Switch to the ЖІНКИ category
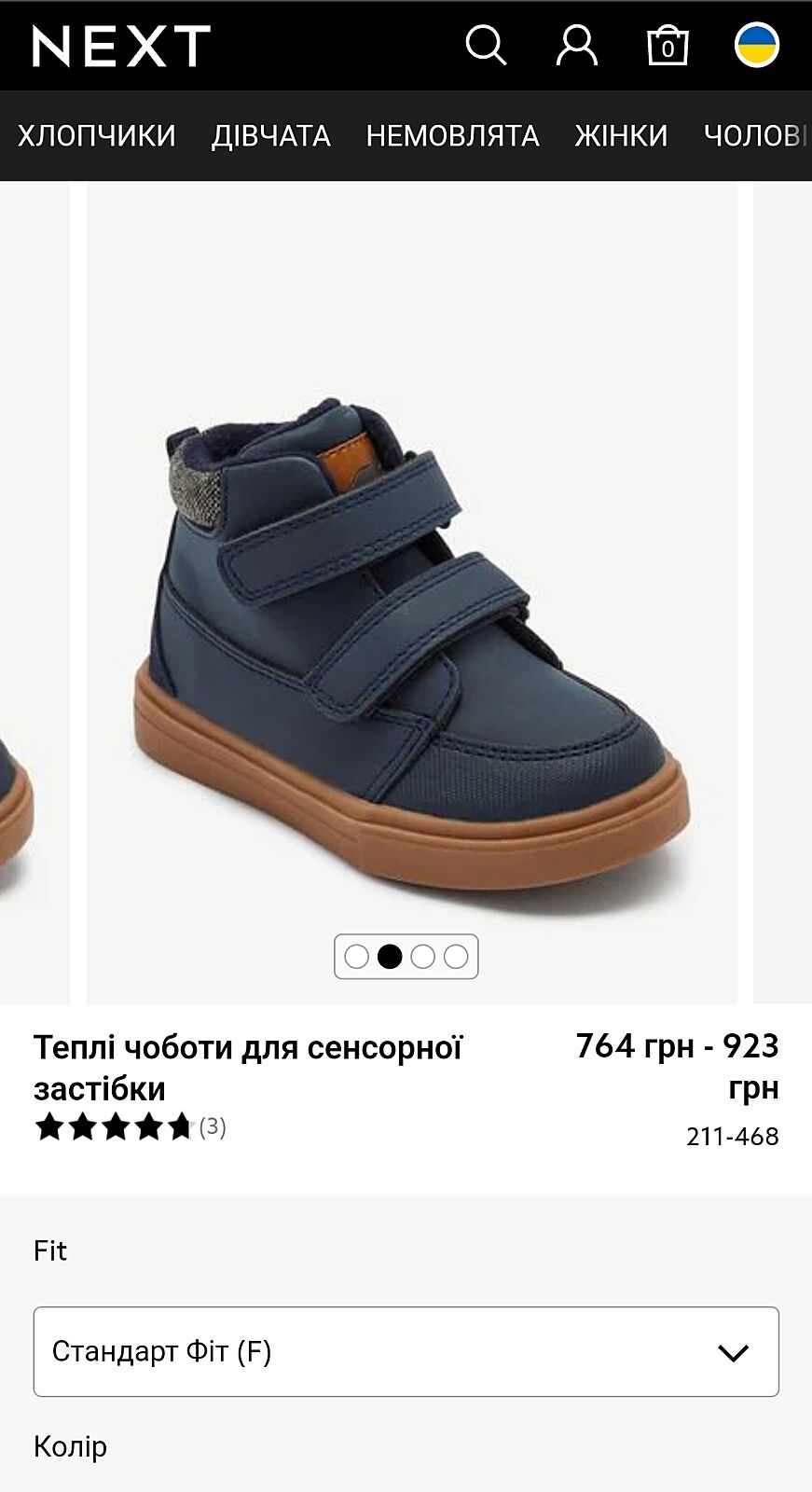 621,136
